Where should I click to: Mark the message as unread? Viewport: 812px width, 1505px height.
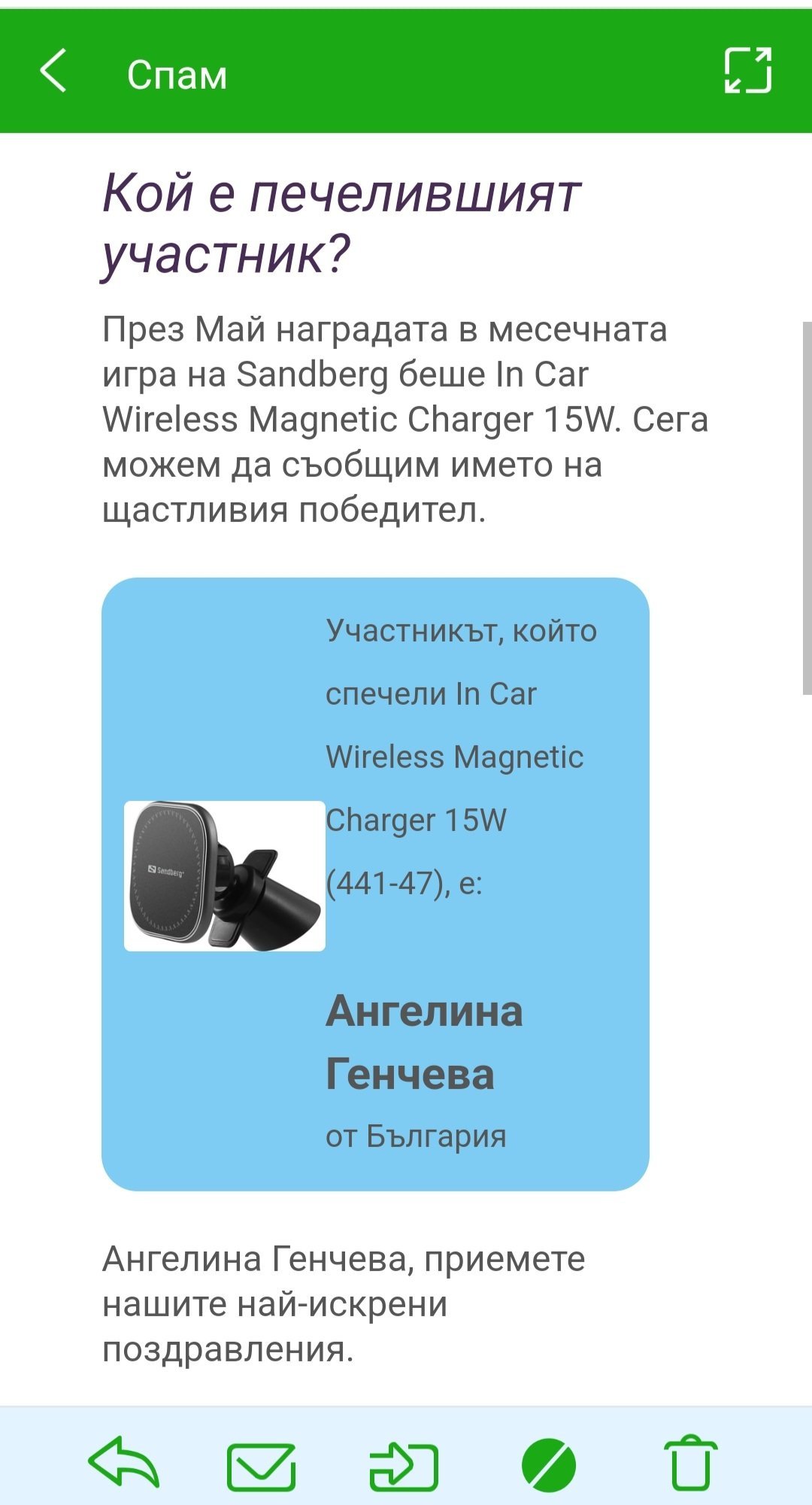point(261,1466)
